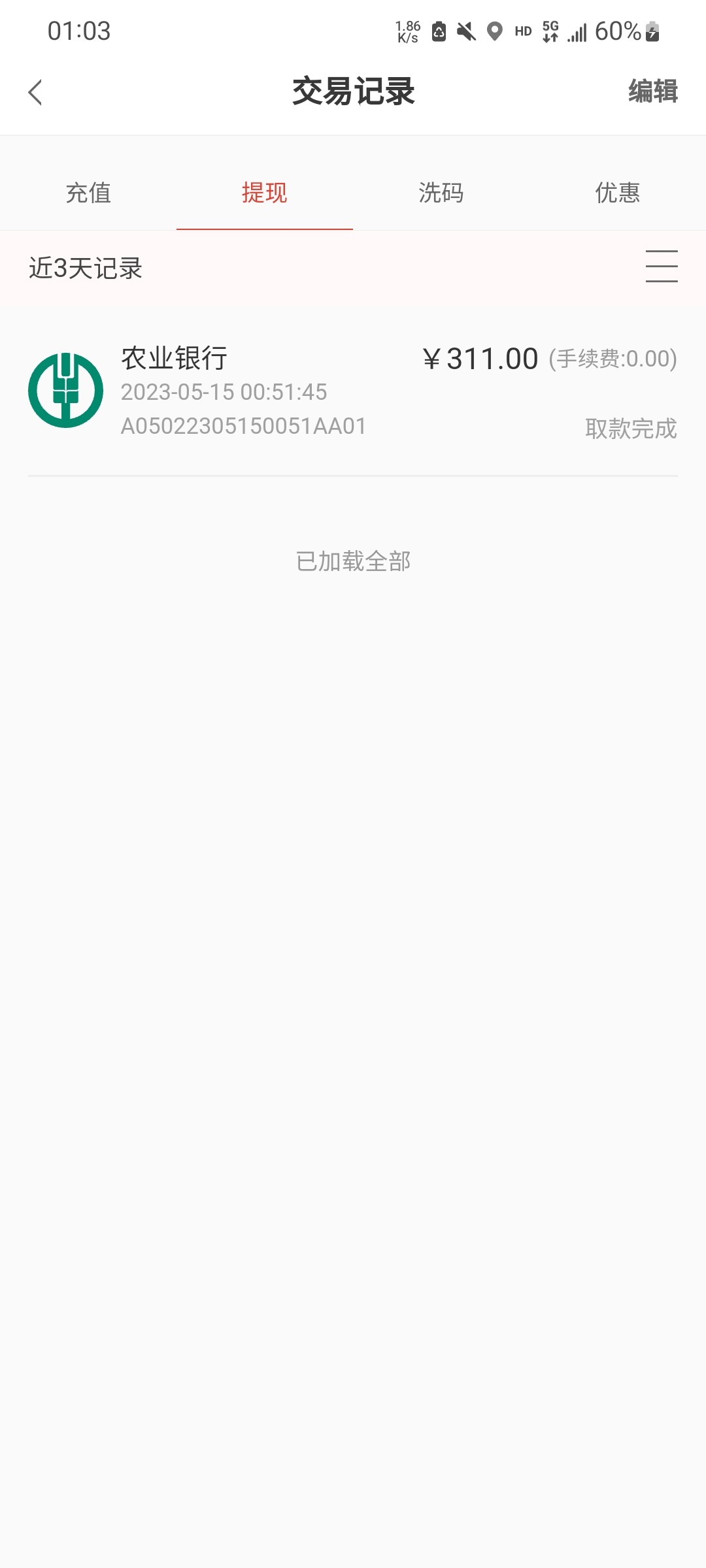
Task: Tap the HD indicator in status bar
Action: [x=522, y=31]
